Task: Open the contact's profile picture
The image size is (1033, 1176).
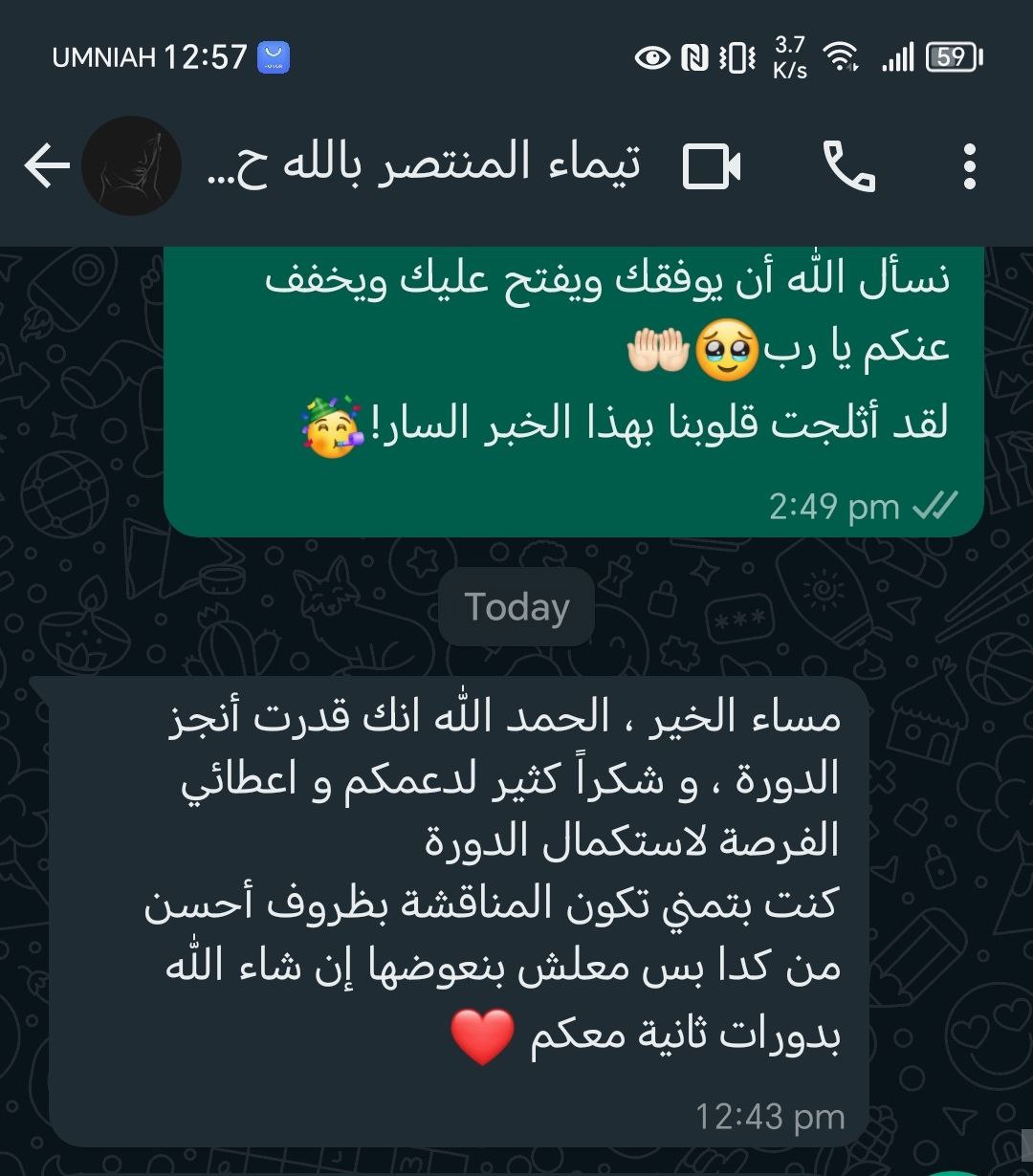Action: click(131, 166)
